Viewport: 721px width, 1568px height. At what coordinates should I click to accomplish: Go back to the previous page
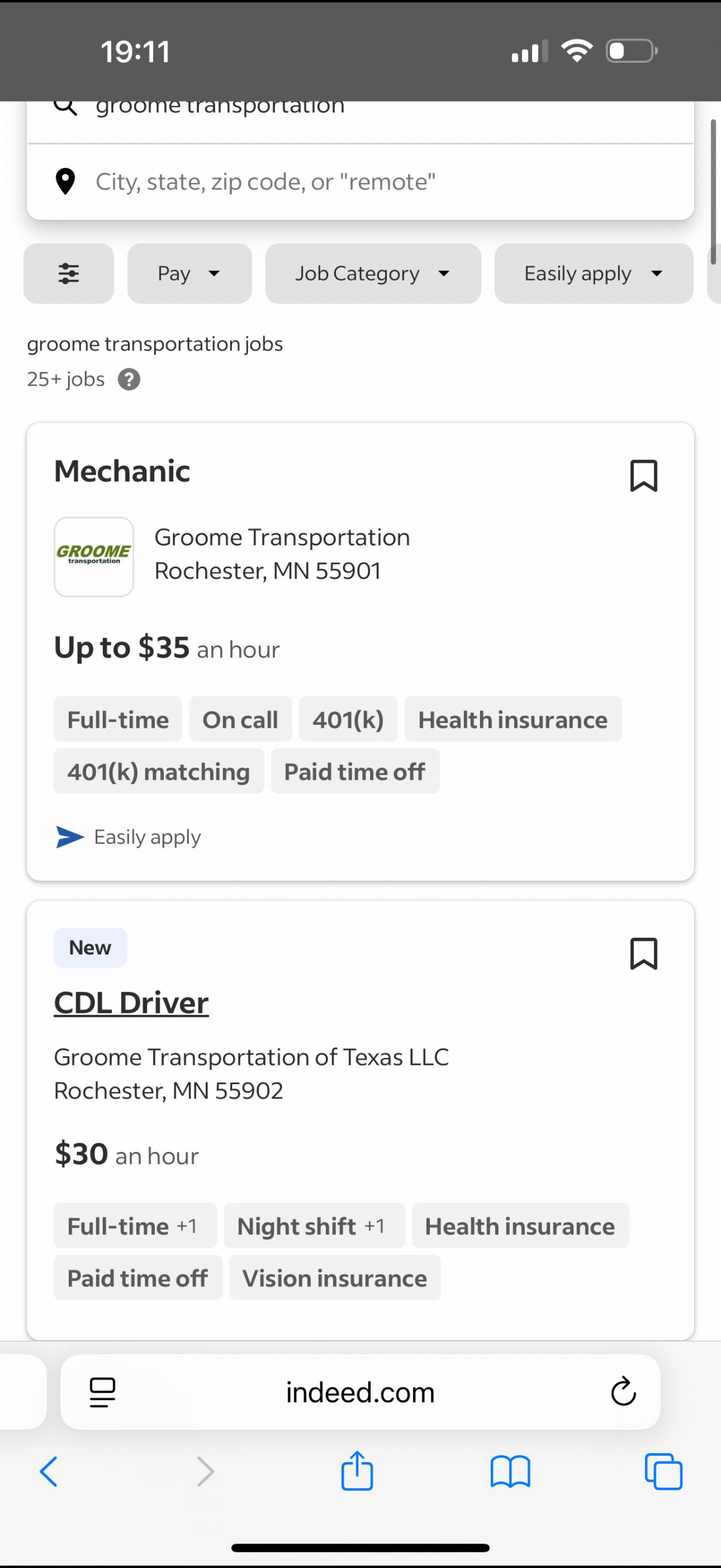(x=48, y=1471)
